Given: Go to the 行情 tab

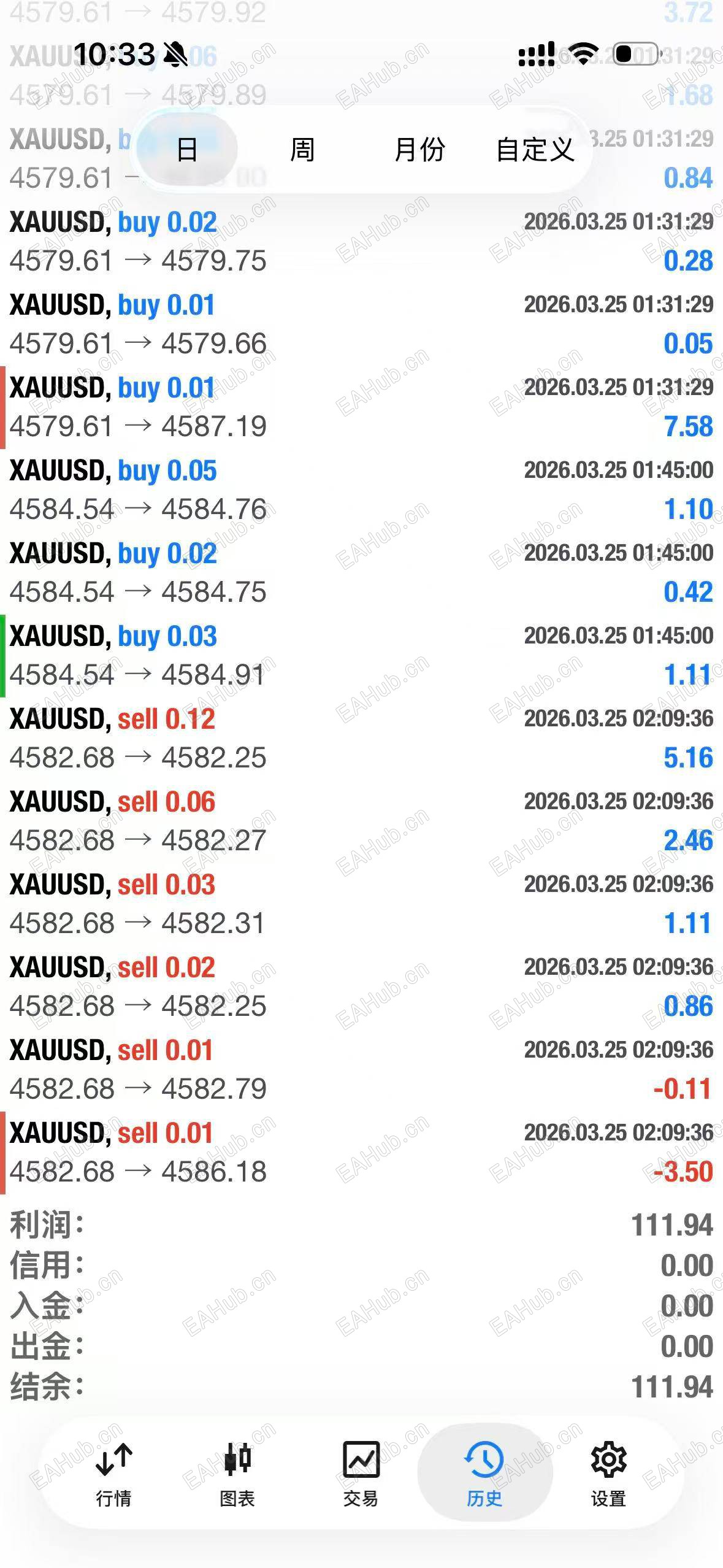Looking at the screenshot, I should coord(114,1473).
